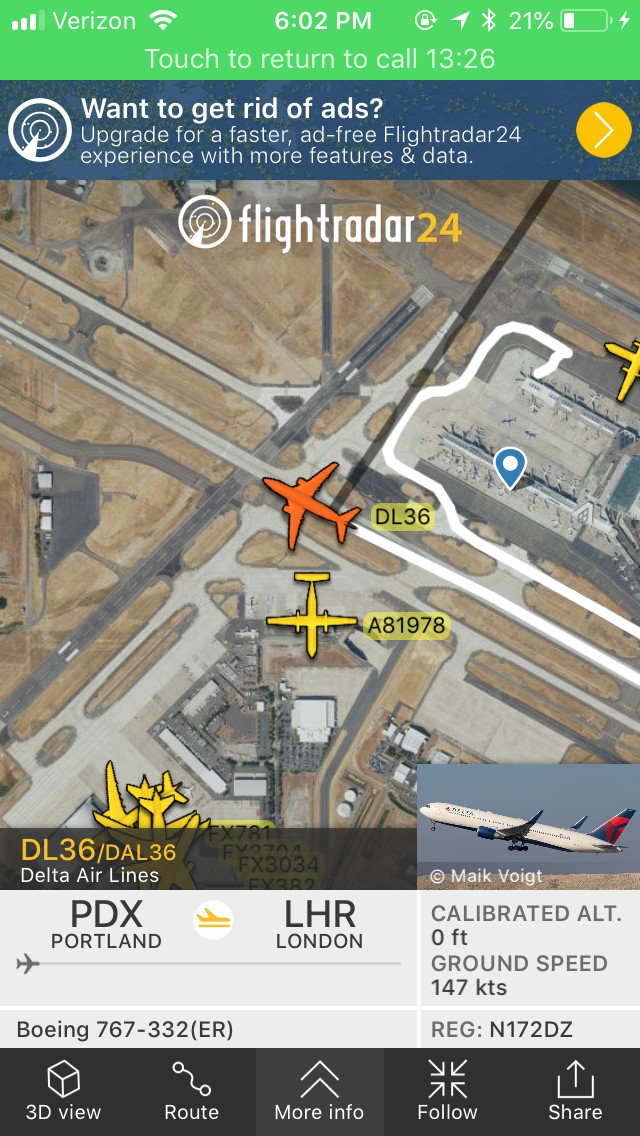Open the 3D view
This screenshot has height=1136, width=640.
click(x=64, y=1092)
